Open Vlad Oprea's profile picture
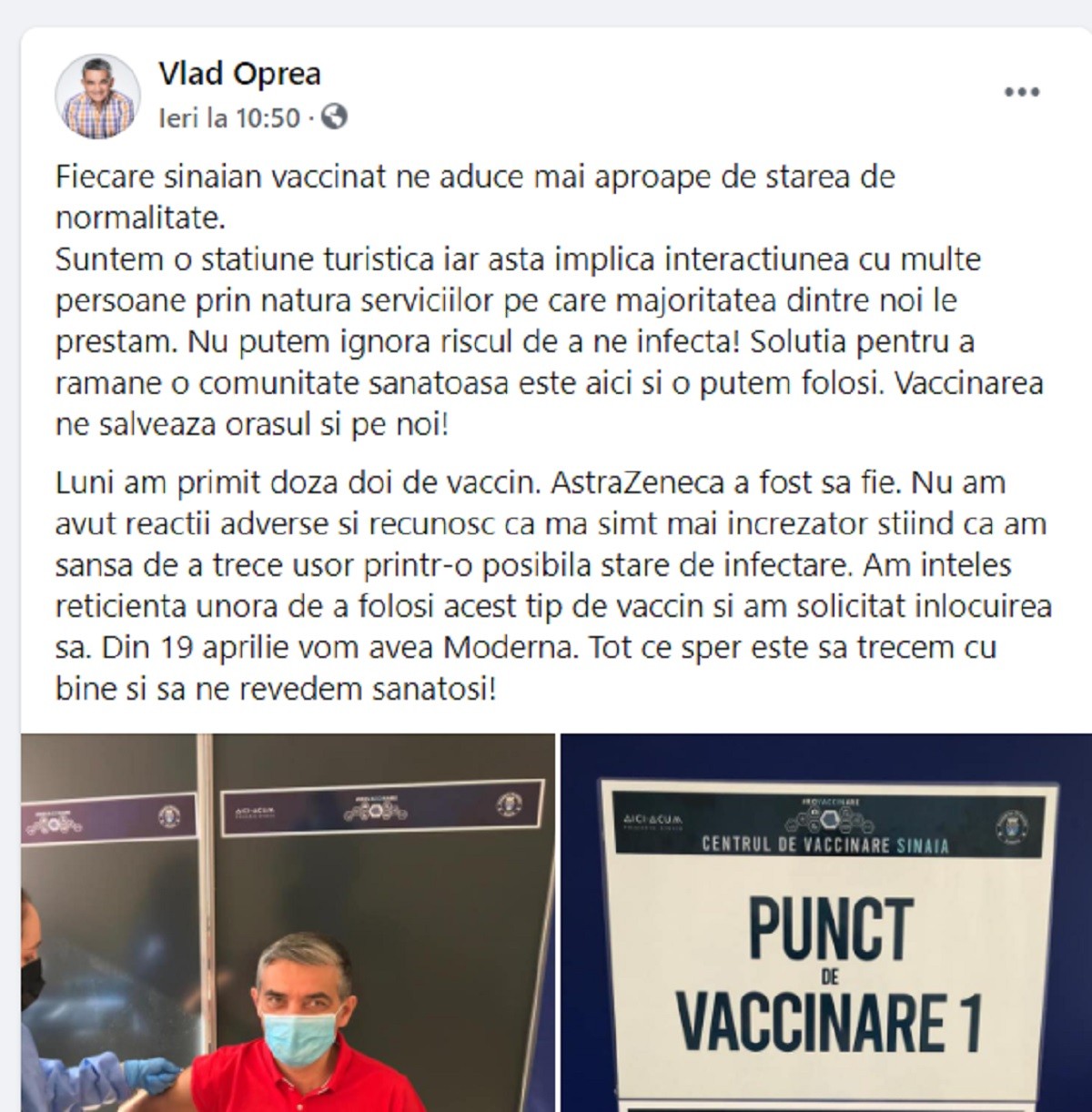The height and width of the screenshot is (1112, 1092). tap(97, 96)
